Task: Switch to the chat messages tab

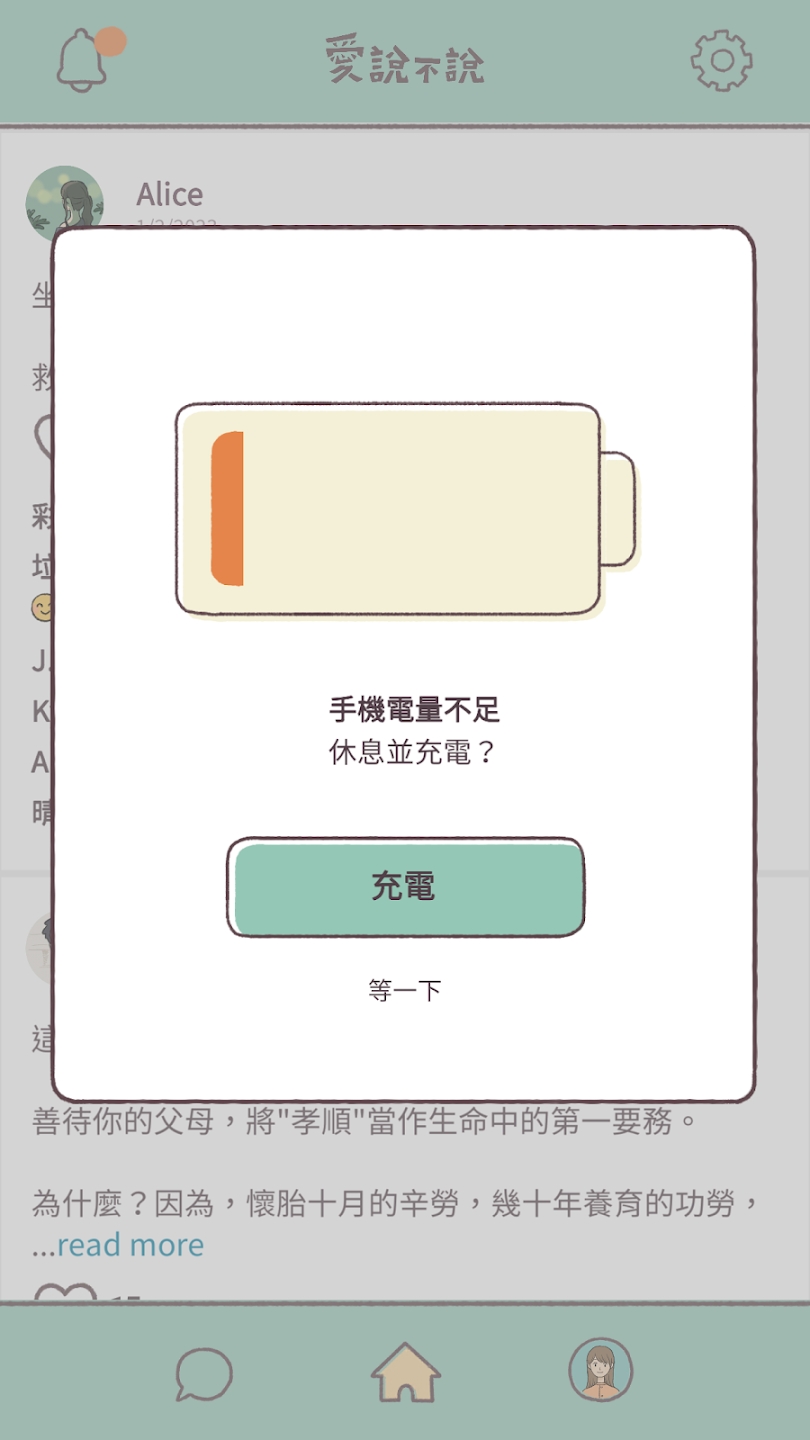Action: pos(204,1373)
